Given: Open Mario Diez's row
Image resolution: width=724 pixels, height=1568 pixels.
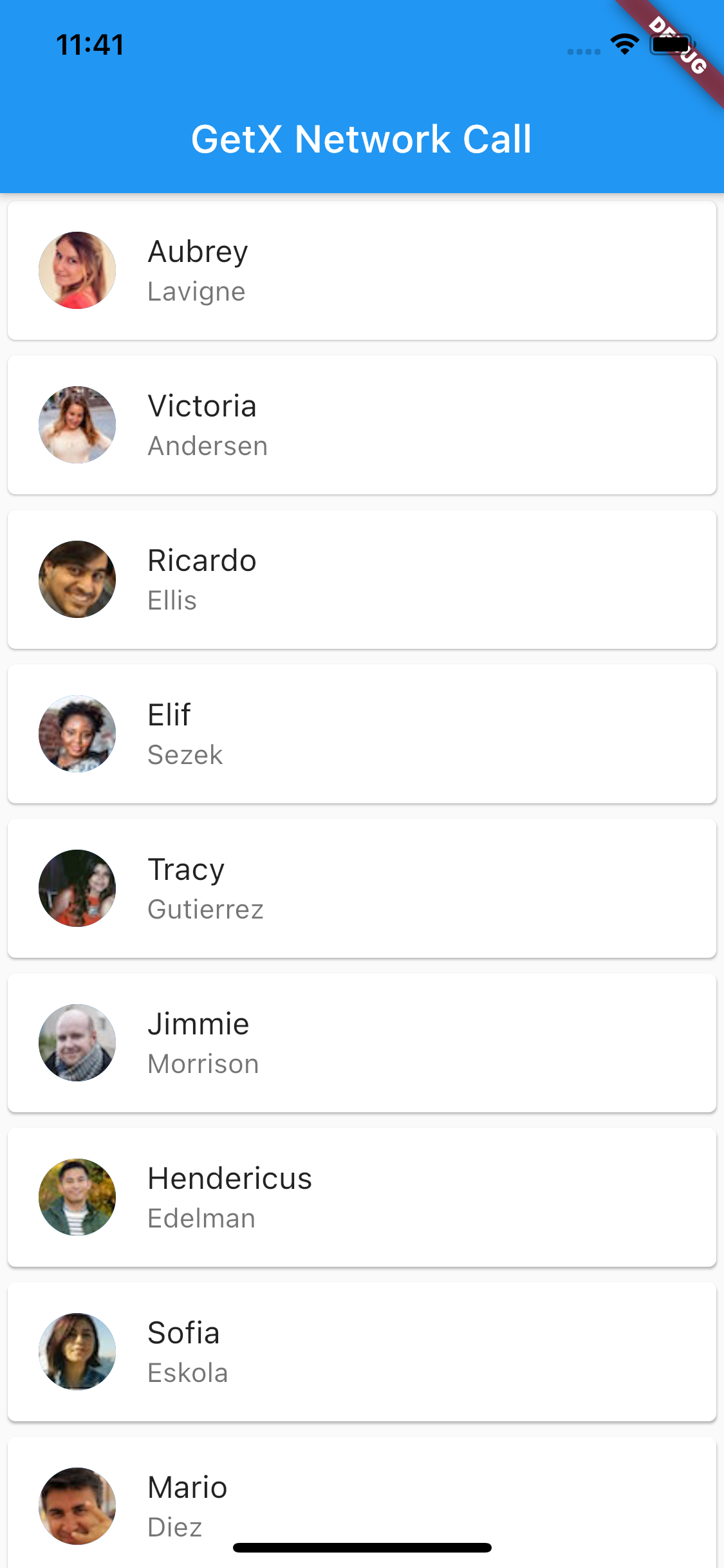Looking at the screenshot, I should (362, 1502).
